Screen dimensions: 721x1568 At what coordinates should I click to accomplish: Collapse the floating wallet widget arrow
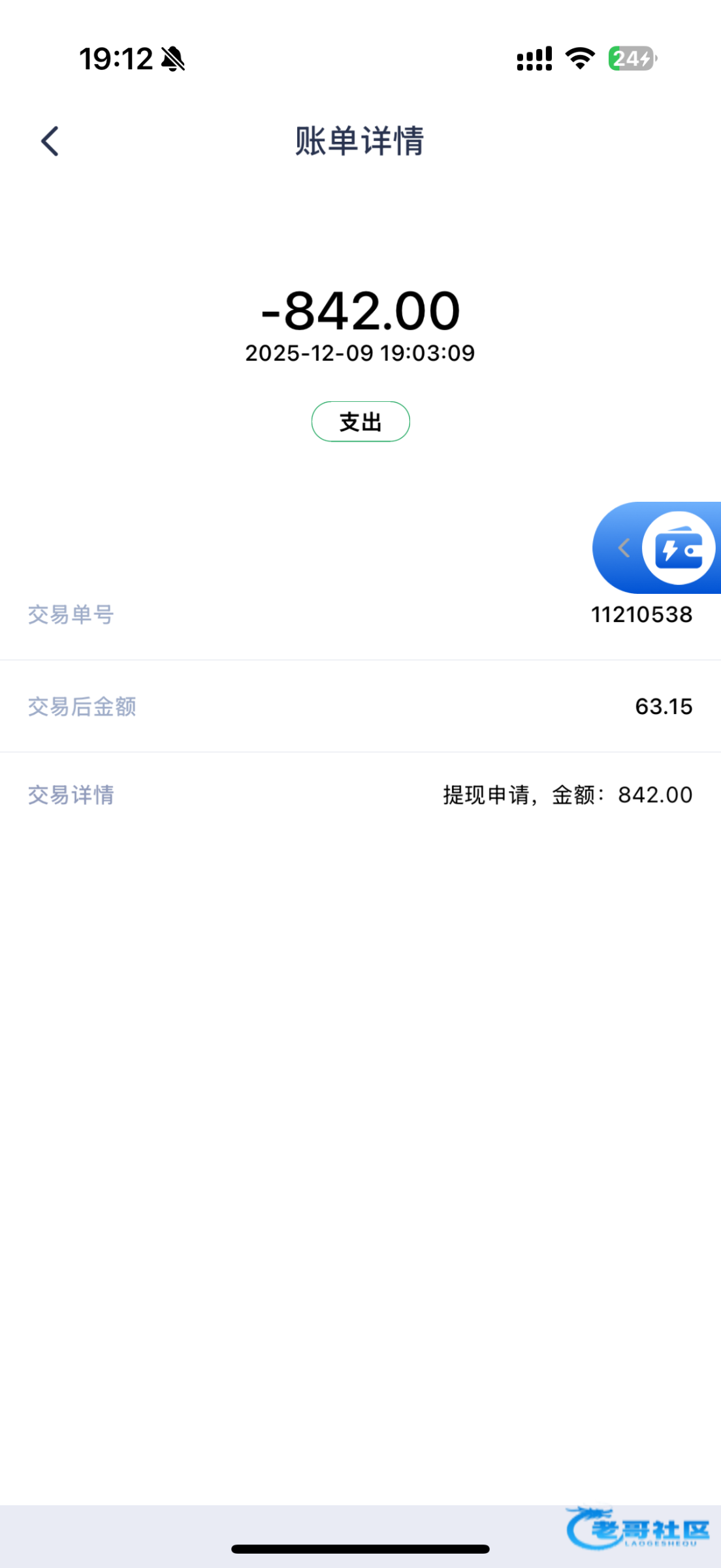point(624,548)
